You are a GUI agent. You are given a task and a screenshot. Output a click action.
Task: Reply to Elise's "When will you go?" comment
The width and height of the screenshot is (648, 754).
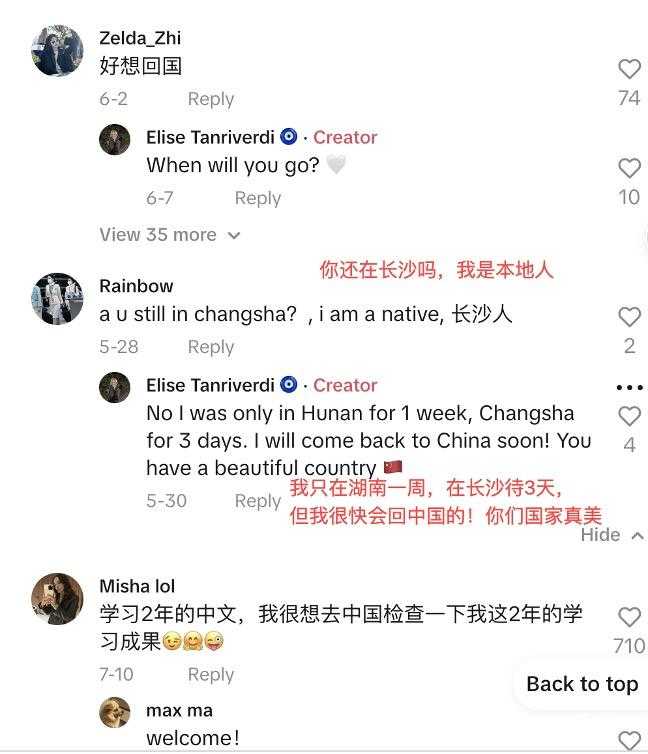(258, 198)
